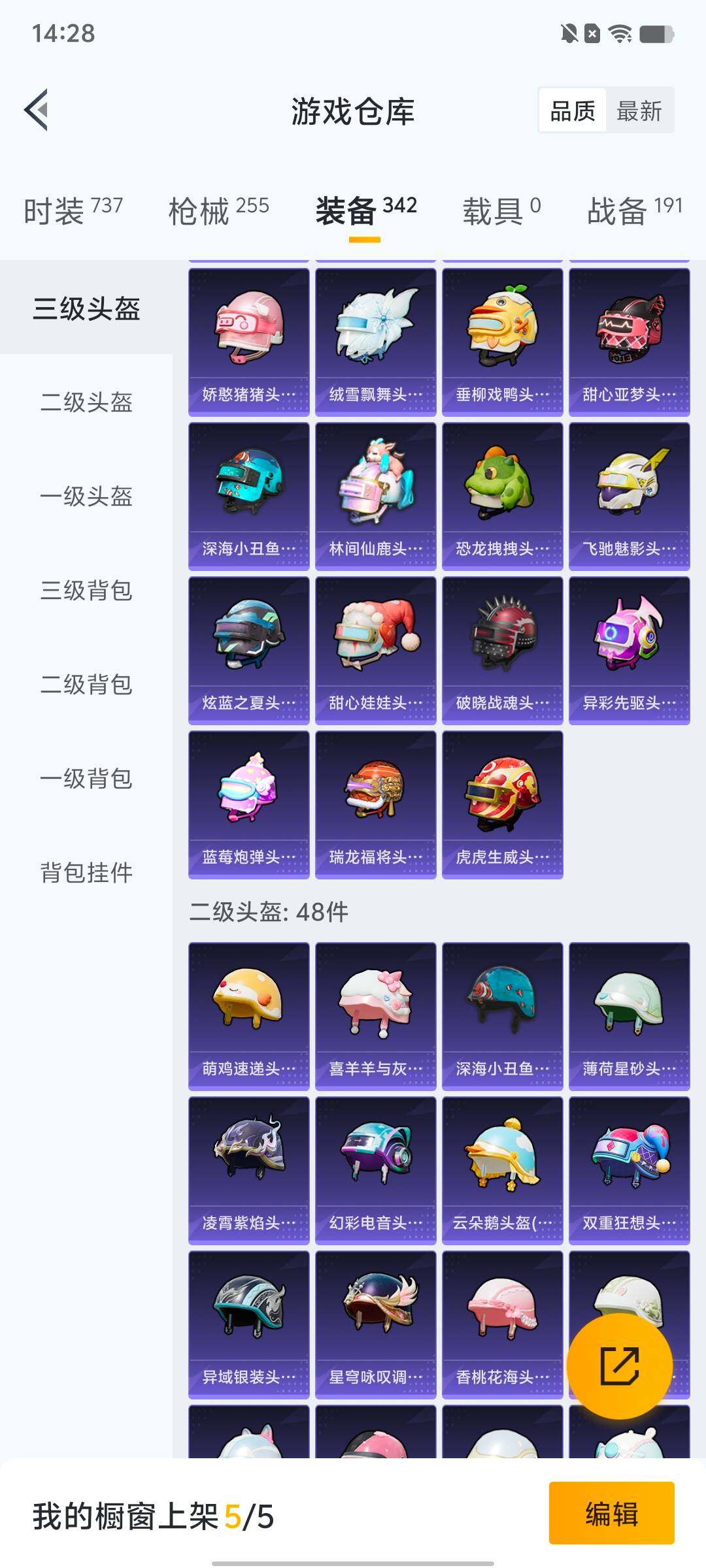Switch sorting to 最新 newest

pyautogui.click(x=639, y=111)
